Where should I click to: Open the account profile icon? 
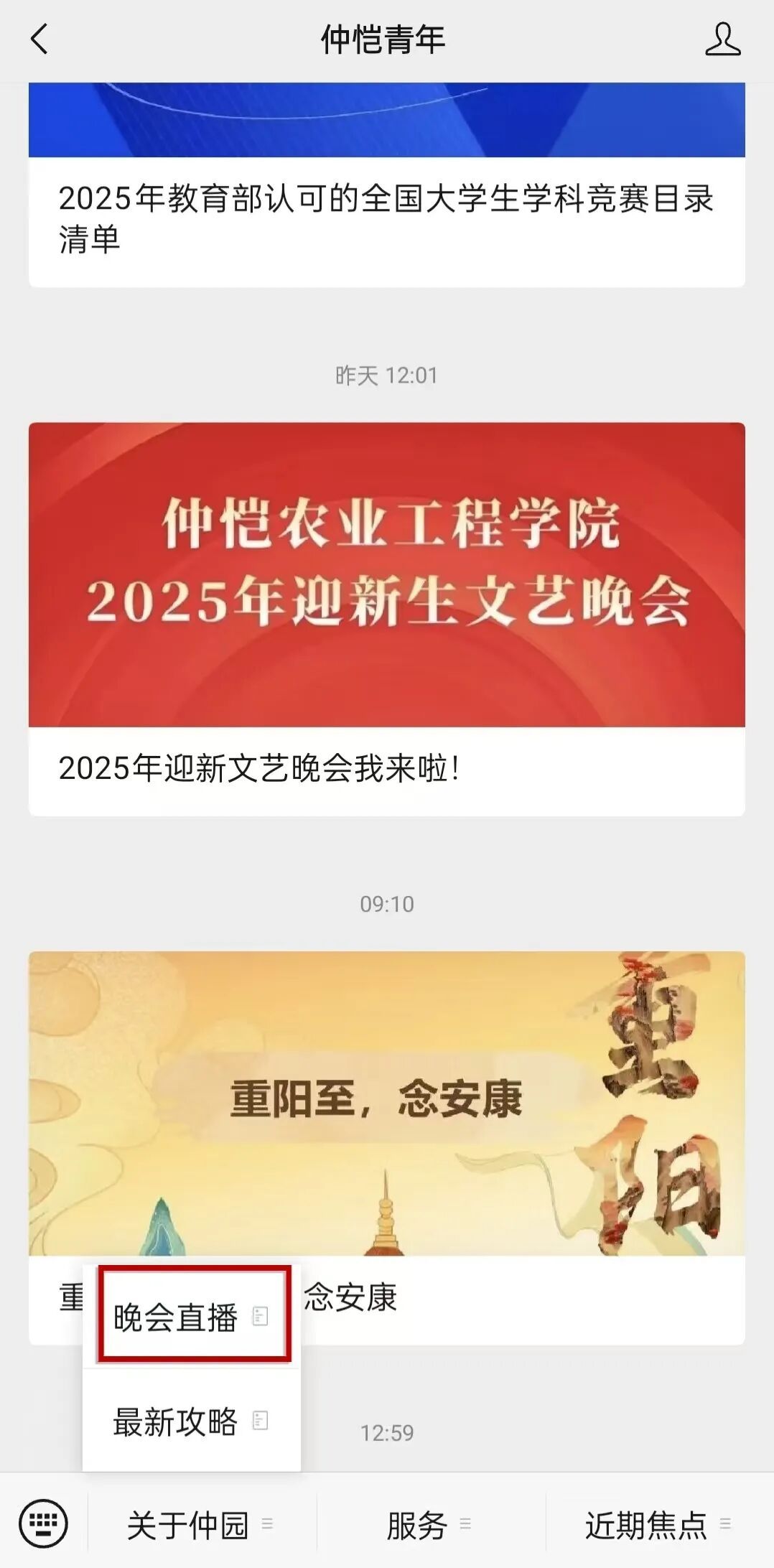tap(722, 39)
